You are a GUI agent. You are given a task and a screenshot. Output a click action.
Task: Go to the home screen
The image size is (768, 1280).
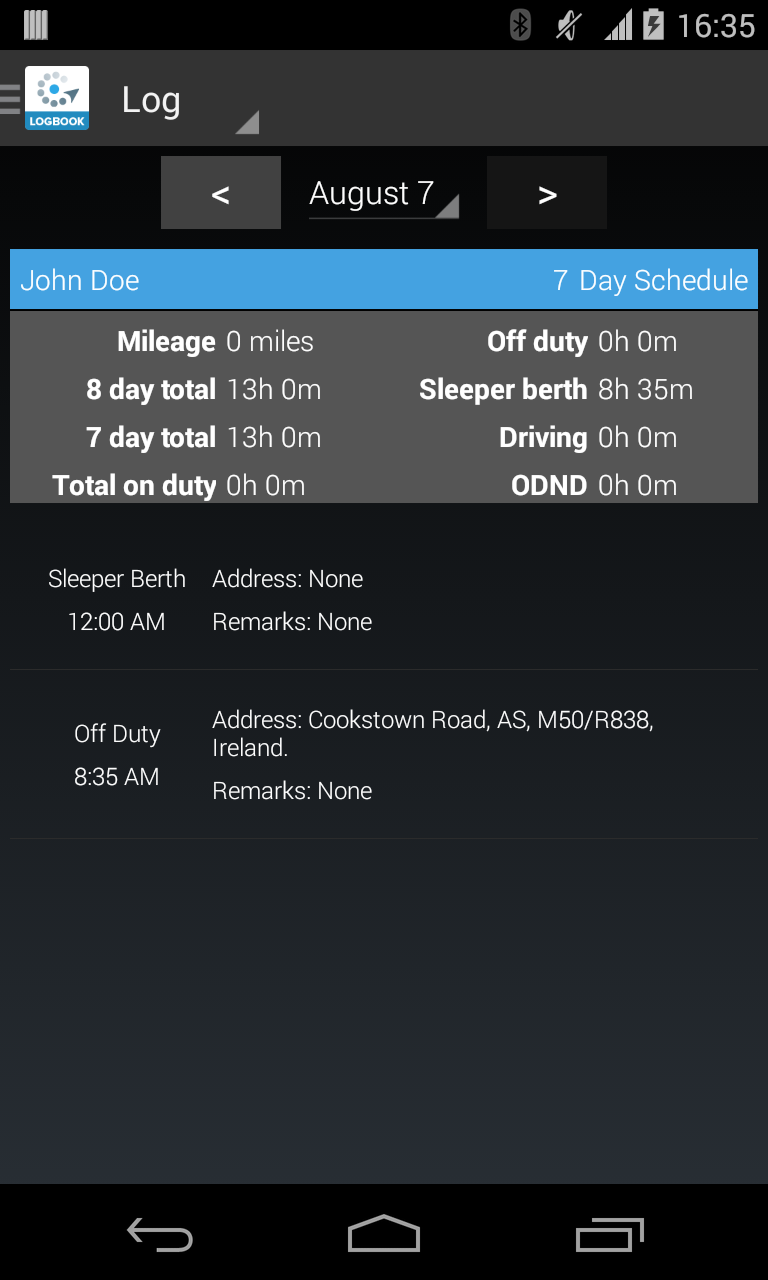pyautogui.click(x=384, y=1234)
